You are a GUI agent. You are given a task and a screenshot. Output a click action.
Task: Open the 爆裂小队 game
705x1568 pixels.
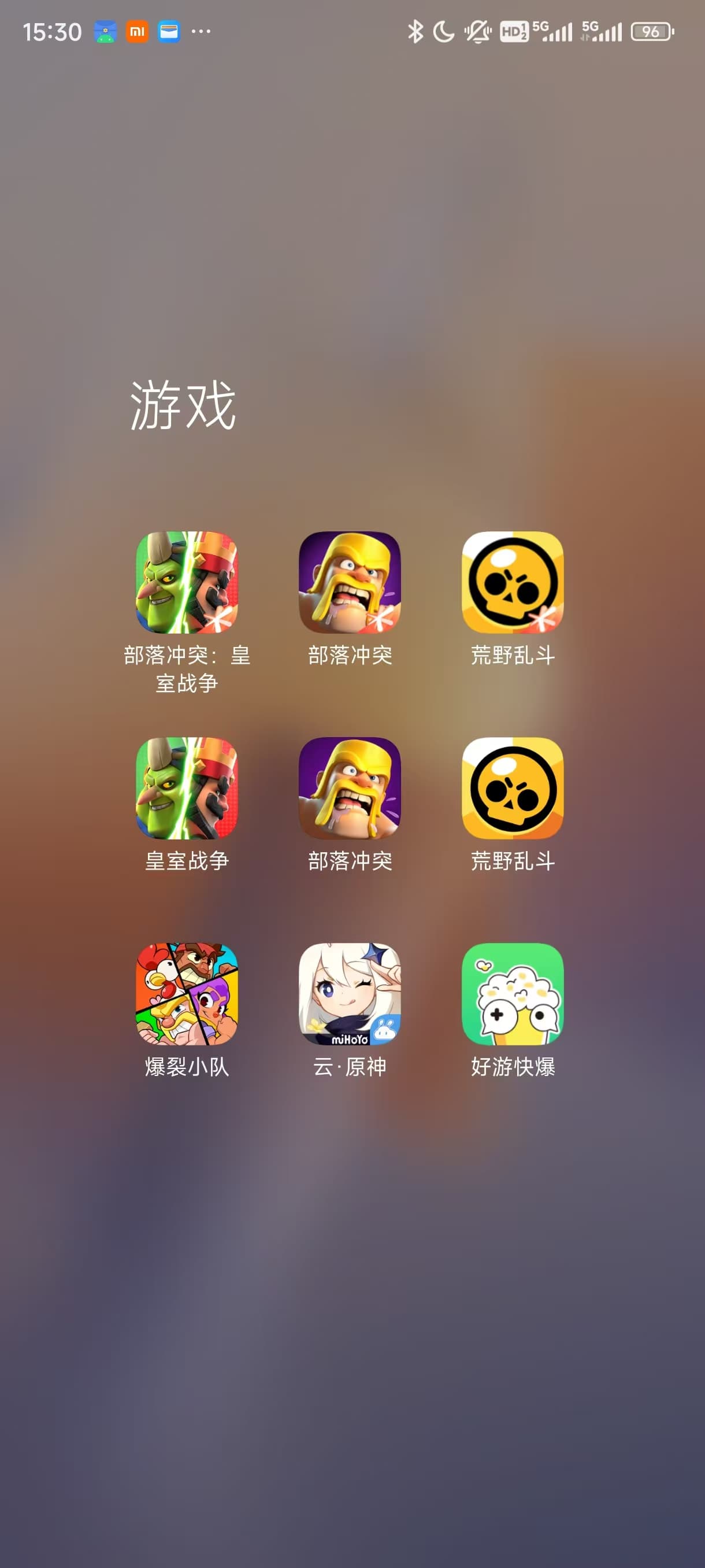pos(187,994)
